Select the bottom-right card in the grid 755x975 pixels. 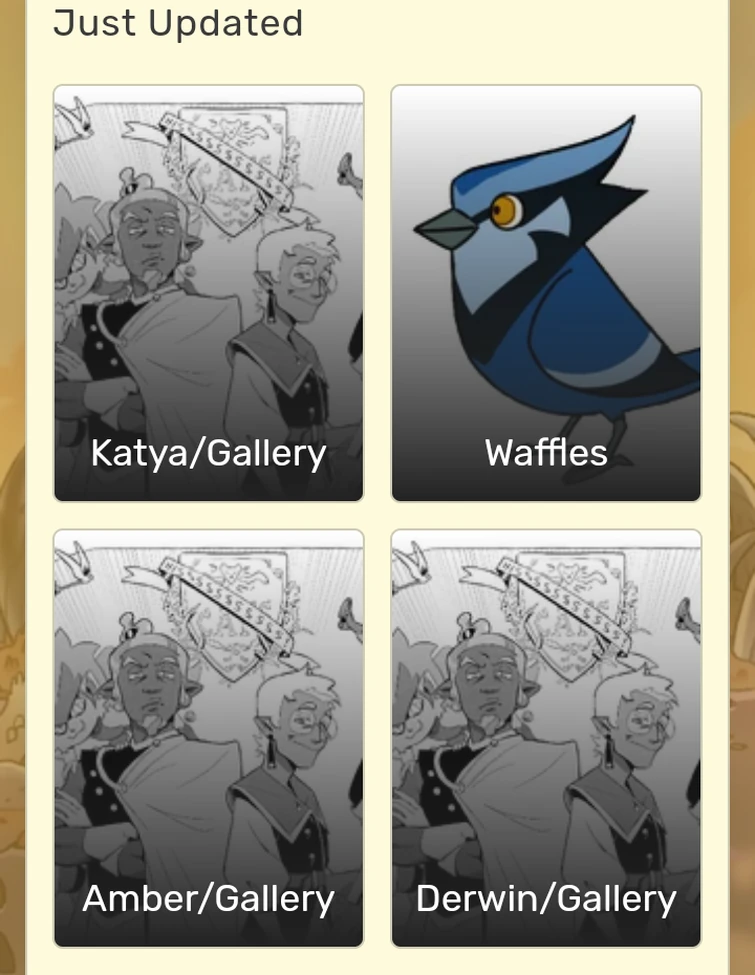545,735
